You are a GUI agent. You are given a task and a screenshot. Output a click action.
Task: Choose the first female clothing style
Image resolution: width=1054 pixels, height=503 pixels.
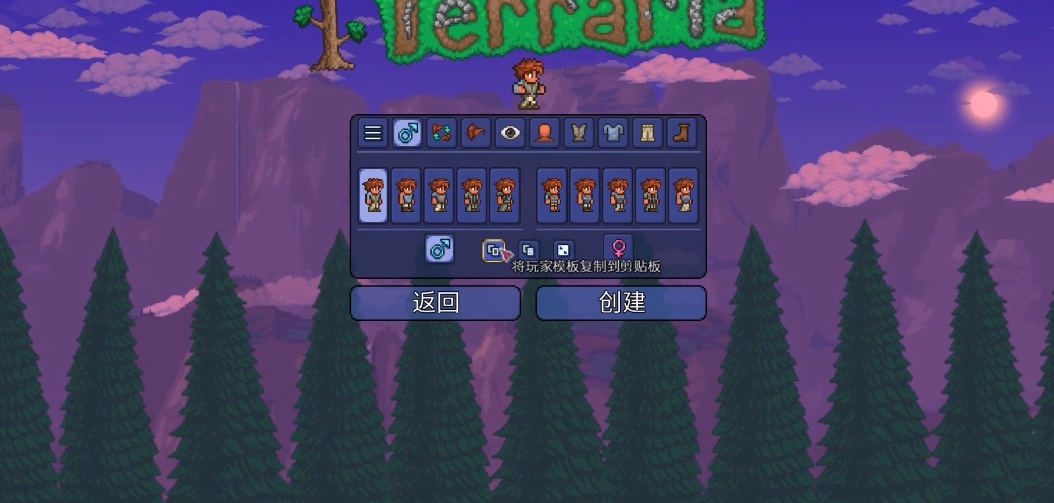click(552, 195)
